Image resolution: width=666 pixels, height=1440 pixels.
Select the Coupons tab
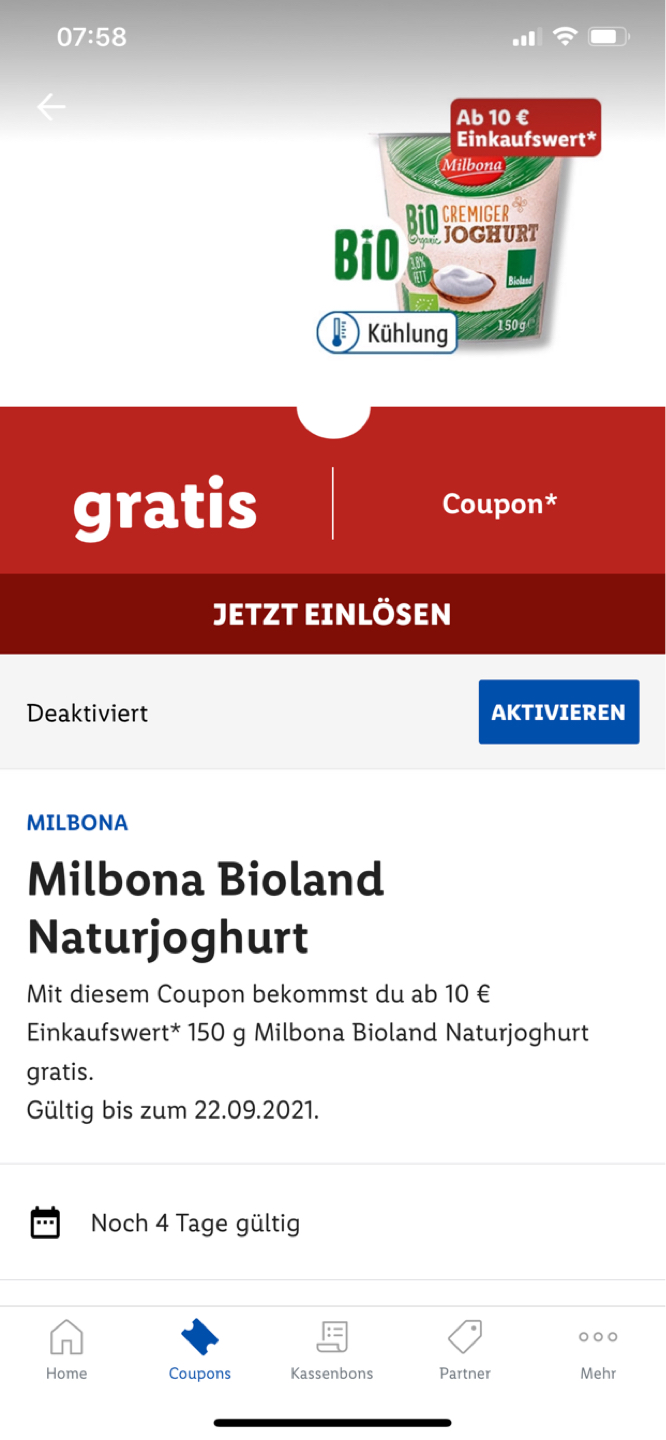click(x=199, y=1349)
